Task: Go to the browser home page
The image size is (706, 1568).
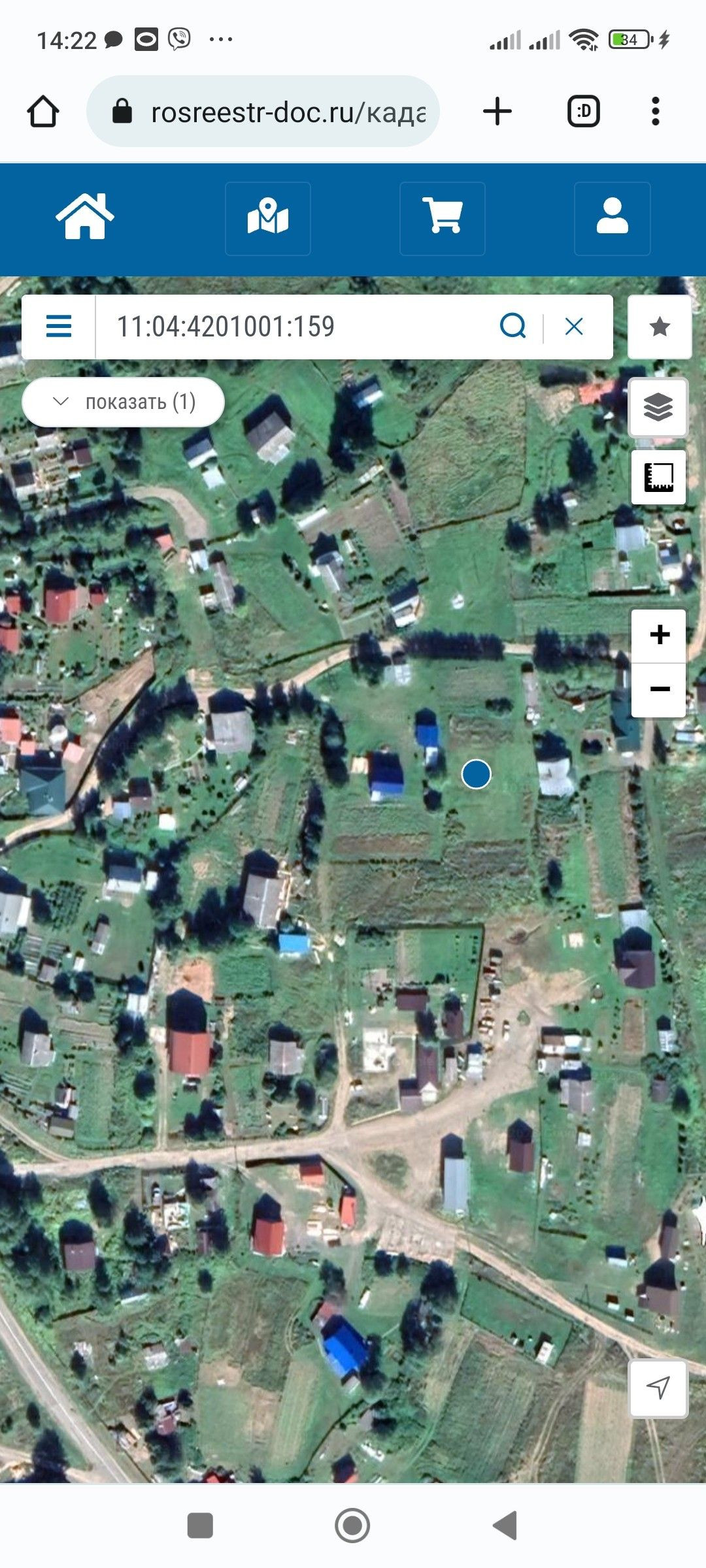Action: [43, 112]
